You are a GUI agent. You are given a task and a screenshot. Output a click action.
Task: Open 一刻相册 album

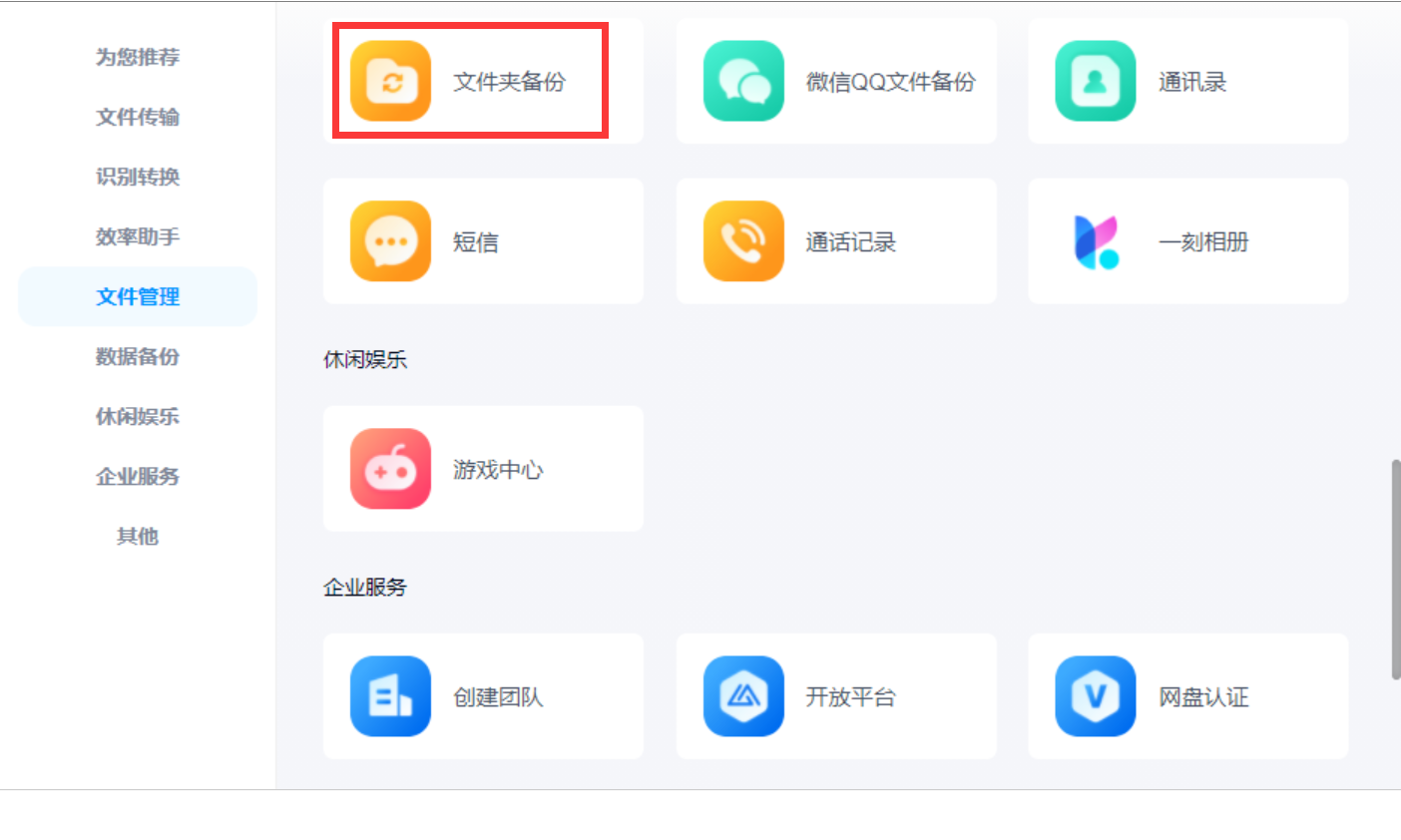click(x=1187, y=241)
